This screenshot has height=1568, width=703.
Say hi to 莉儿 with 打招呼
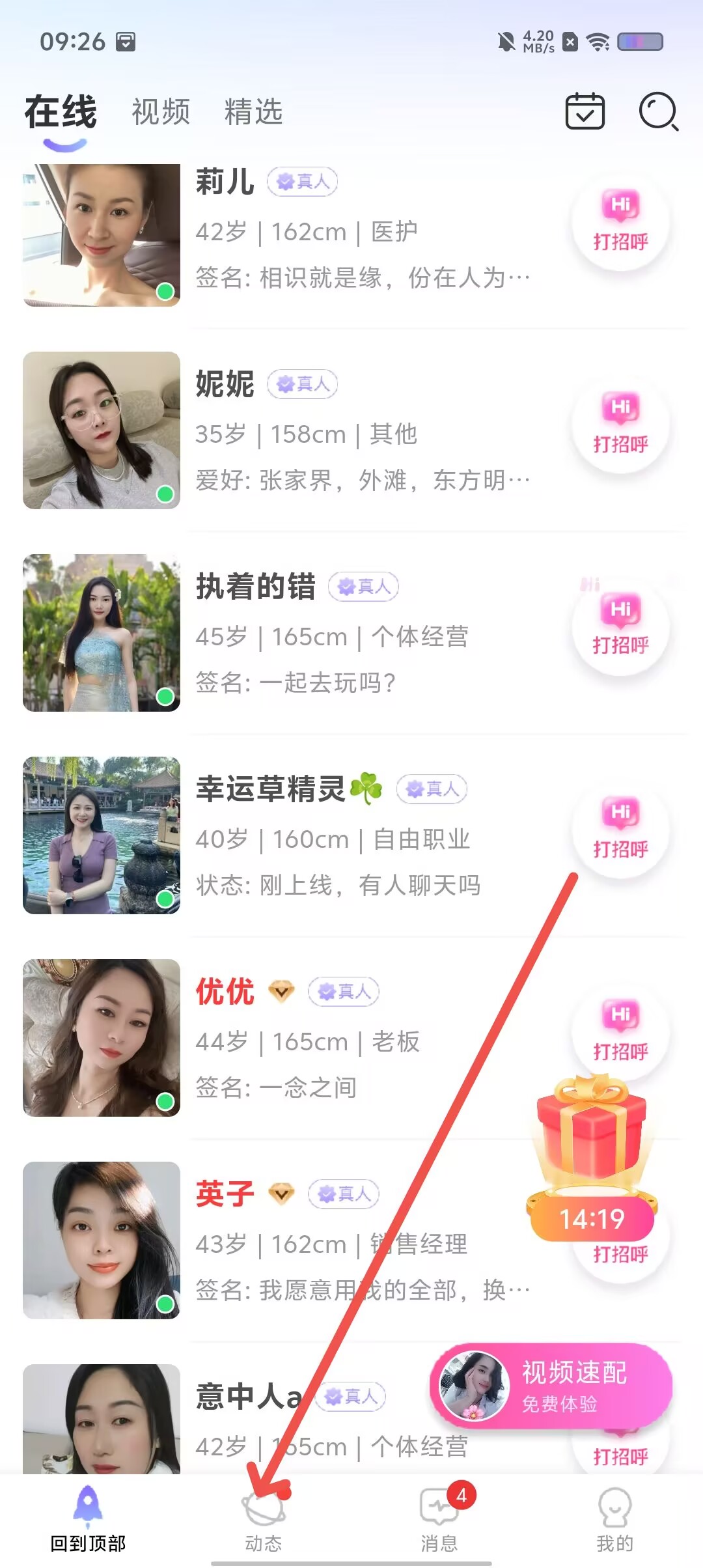point(620,223)
